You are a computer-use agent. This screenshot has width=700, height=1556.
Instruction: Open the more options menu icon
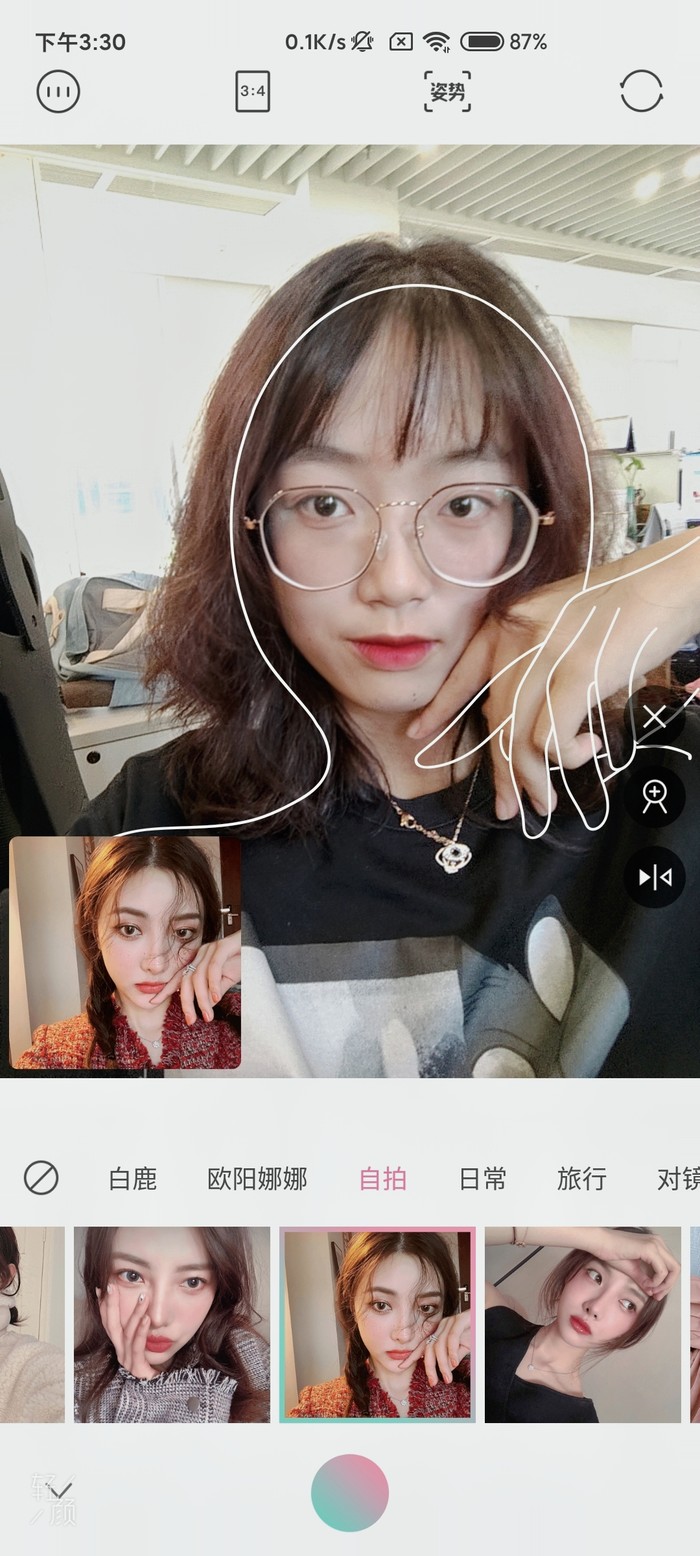(x=58, y=92)
